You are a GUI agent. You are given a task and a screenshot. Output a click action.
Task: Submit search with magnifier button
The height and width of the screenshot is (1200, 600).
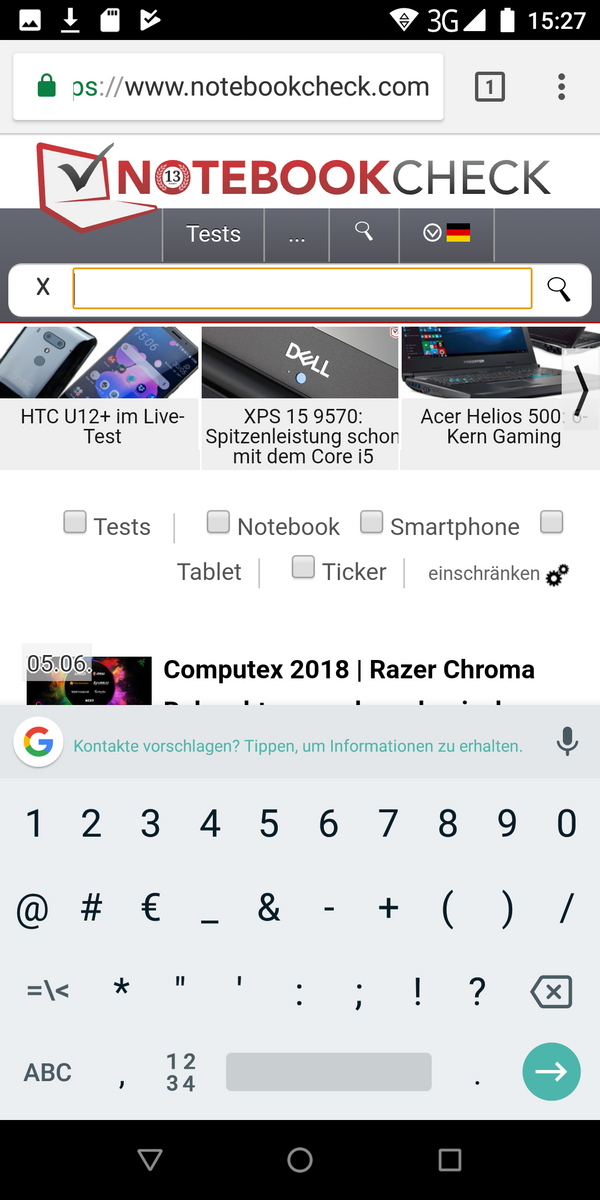click(x=559, y=289)
